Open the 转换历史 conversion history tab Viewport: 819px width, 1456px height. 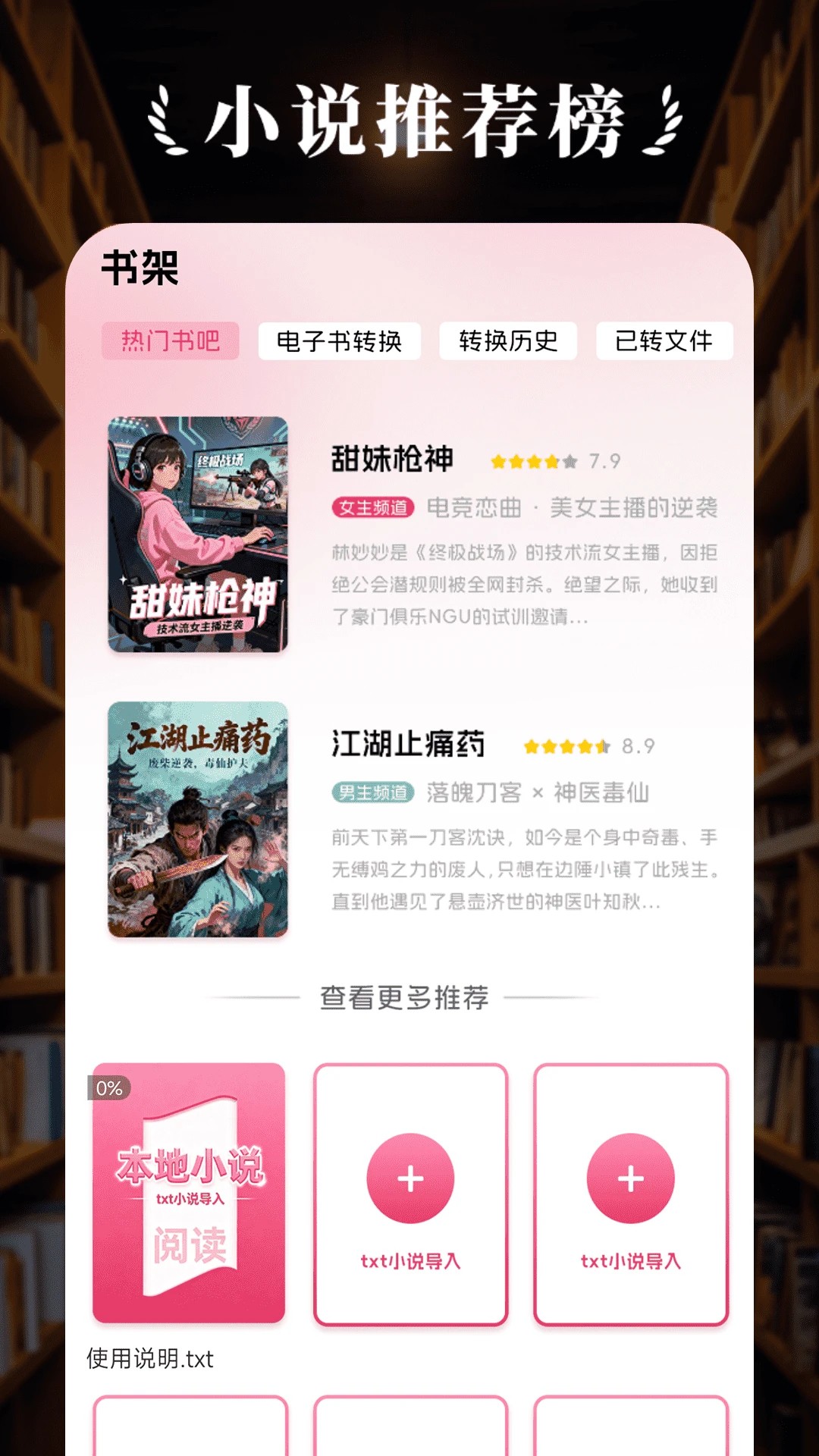[x=509, y=342]
